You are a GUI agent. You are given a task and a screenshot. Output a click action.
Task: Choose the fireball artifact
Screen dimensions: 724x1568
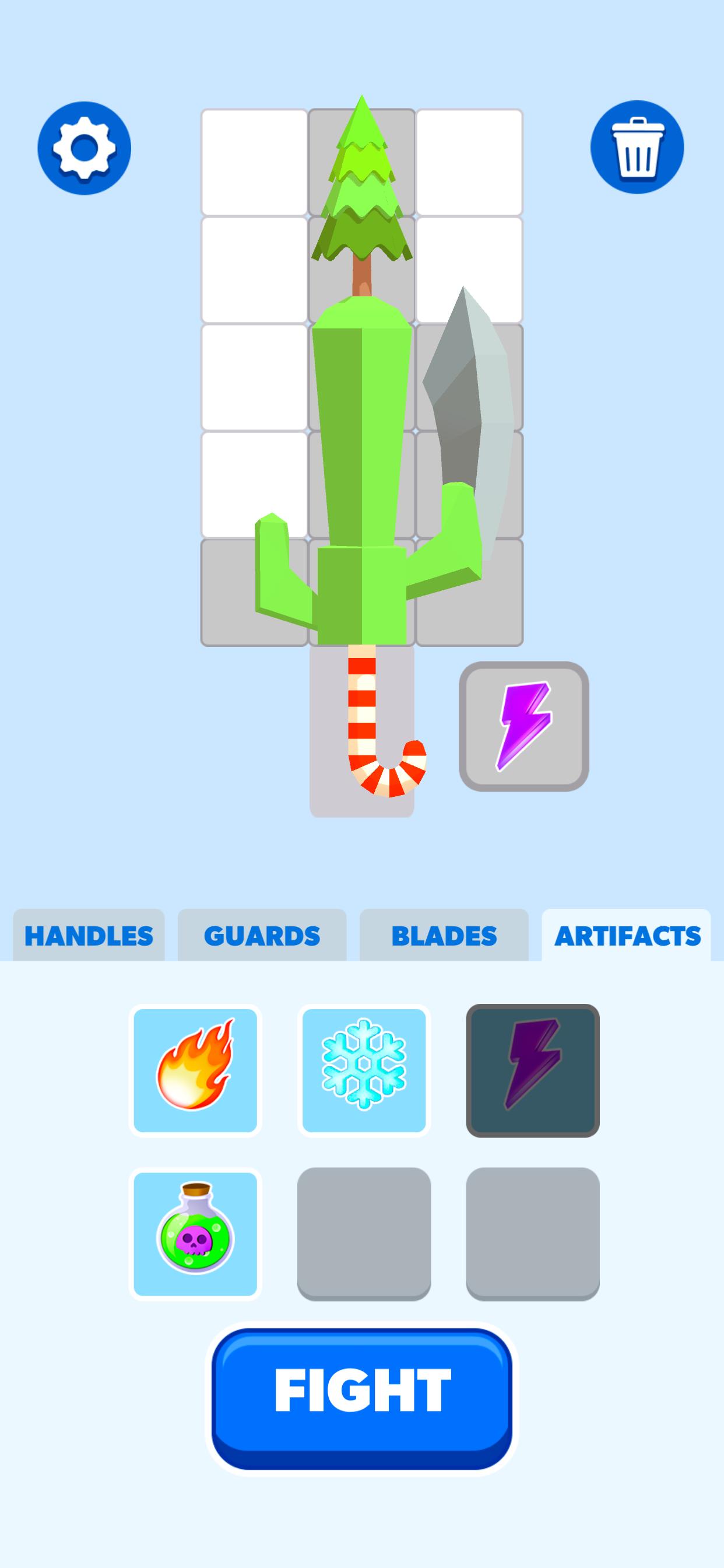[195, 1070]
